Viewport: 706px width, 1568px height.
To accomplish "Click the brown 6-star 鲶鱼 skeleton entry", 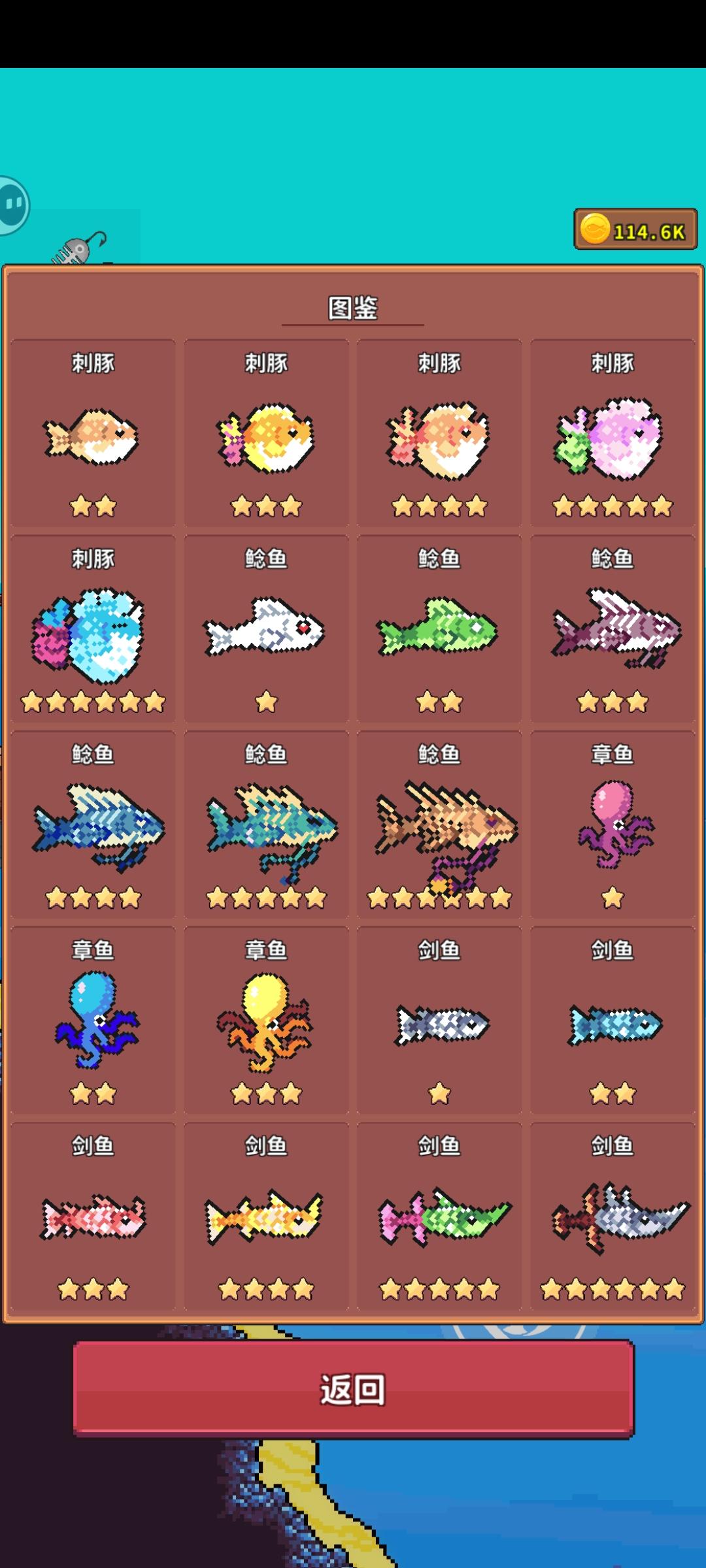I will [438, 830].
